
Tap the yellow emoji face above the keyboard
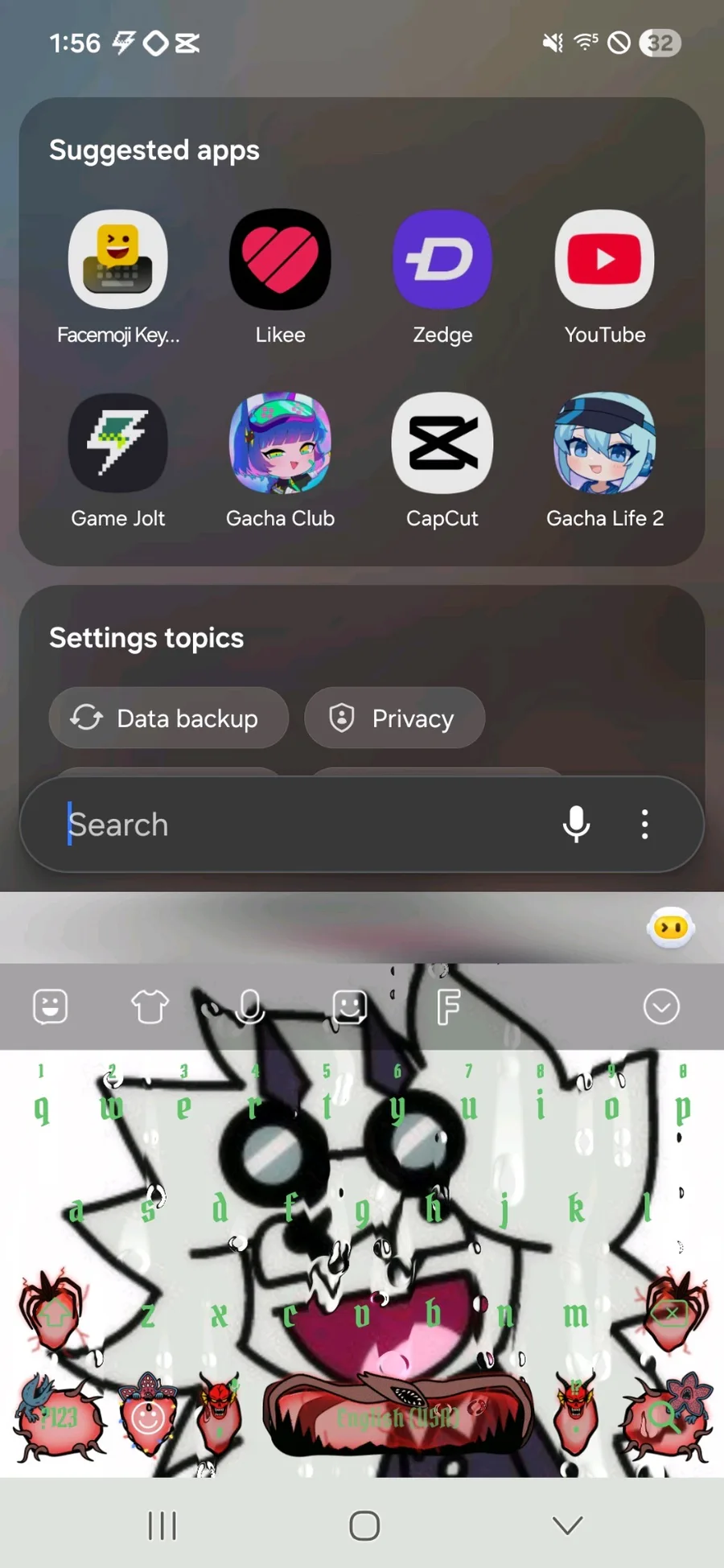pyautogui.click(x=671, y=928)
